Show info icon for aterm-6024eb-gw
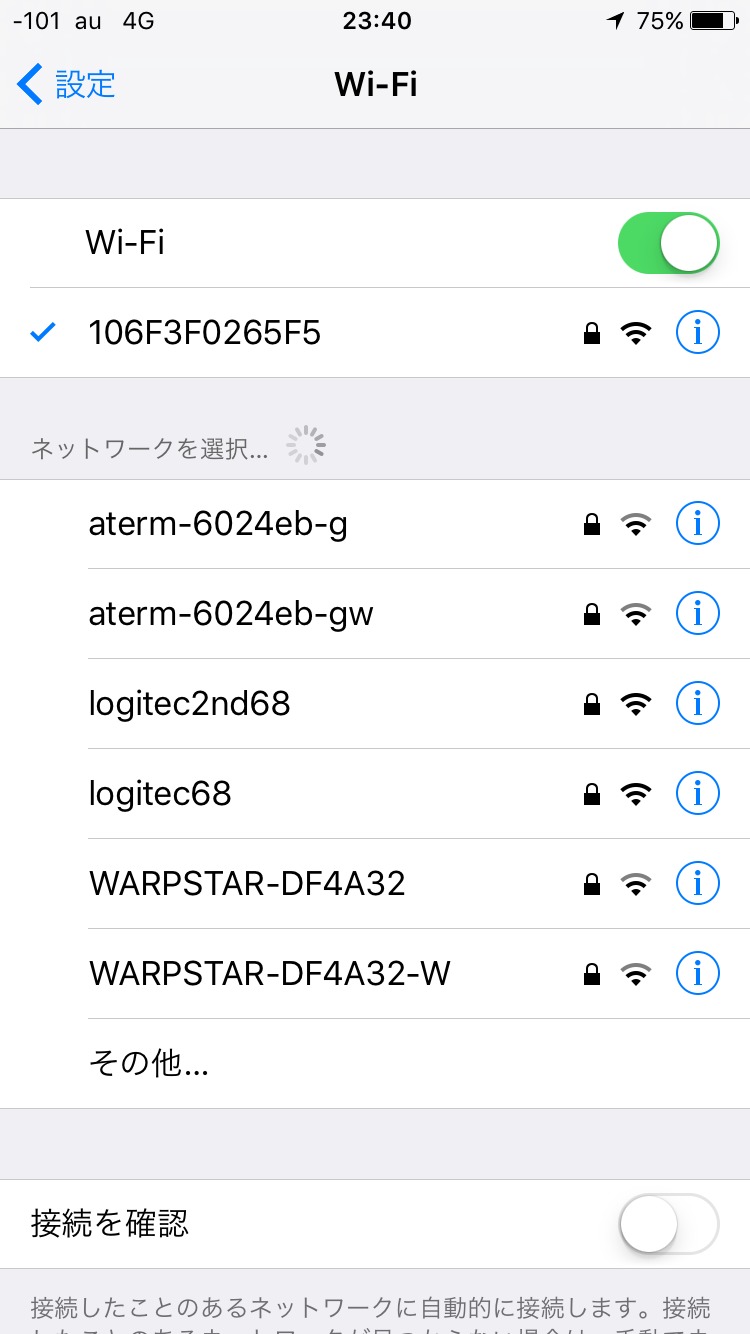 (x=698, y=614)
